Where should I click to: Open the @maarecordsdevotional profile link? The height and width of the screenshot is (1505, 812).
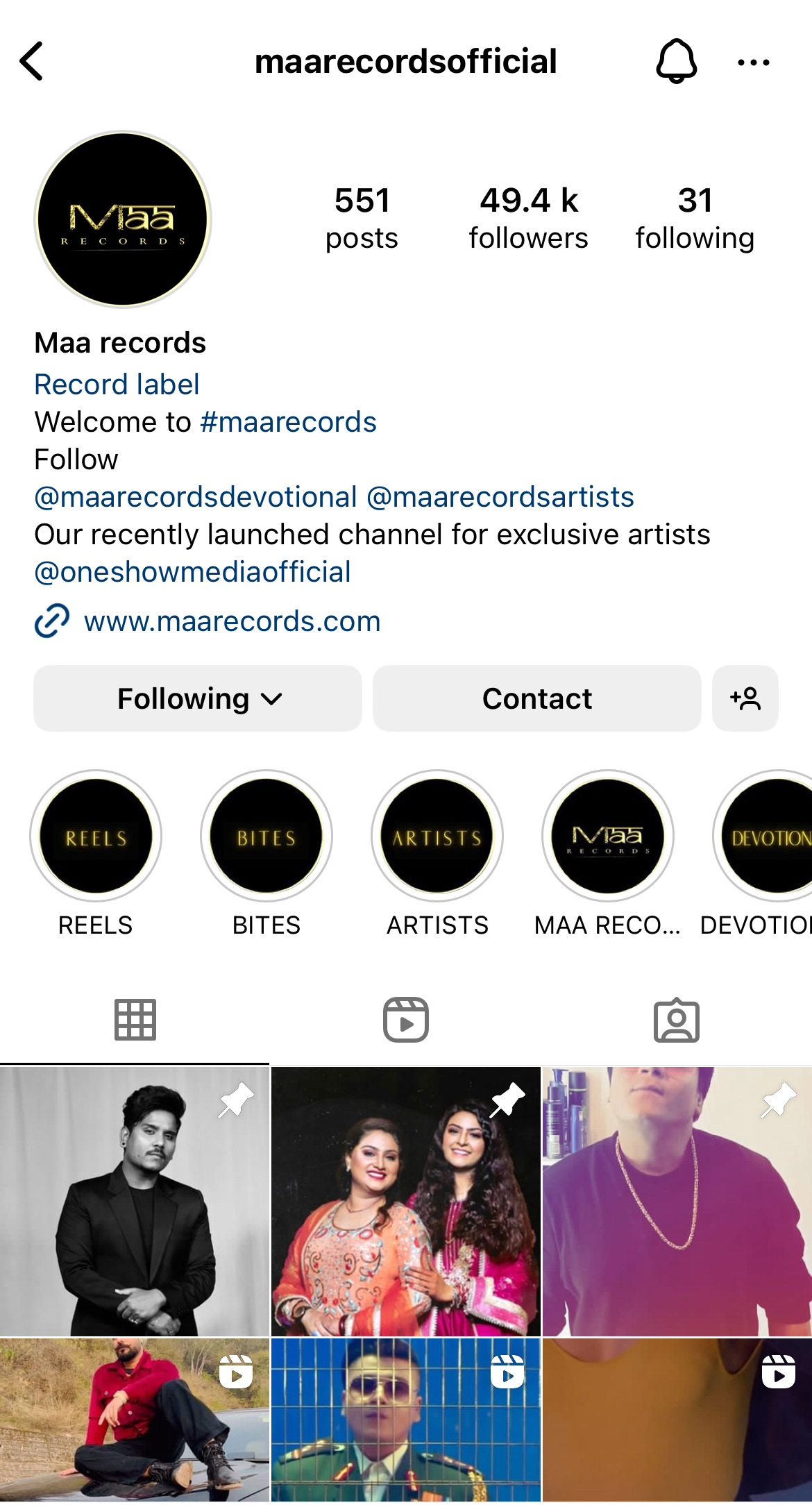(196, 497)
